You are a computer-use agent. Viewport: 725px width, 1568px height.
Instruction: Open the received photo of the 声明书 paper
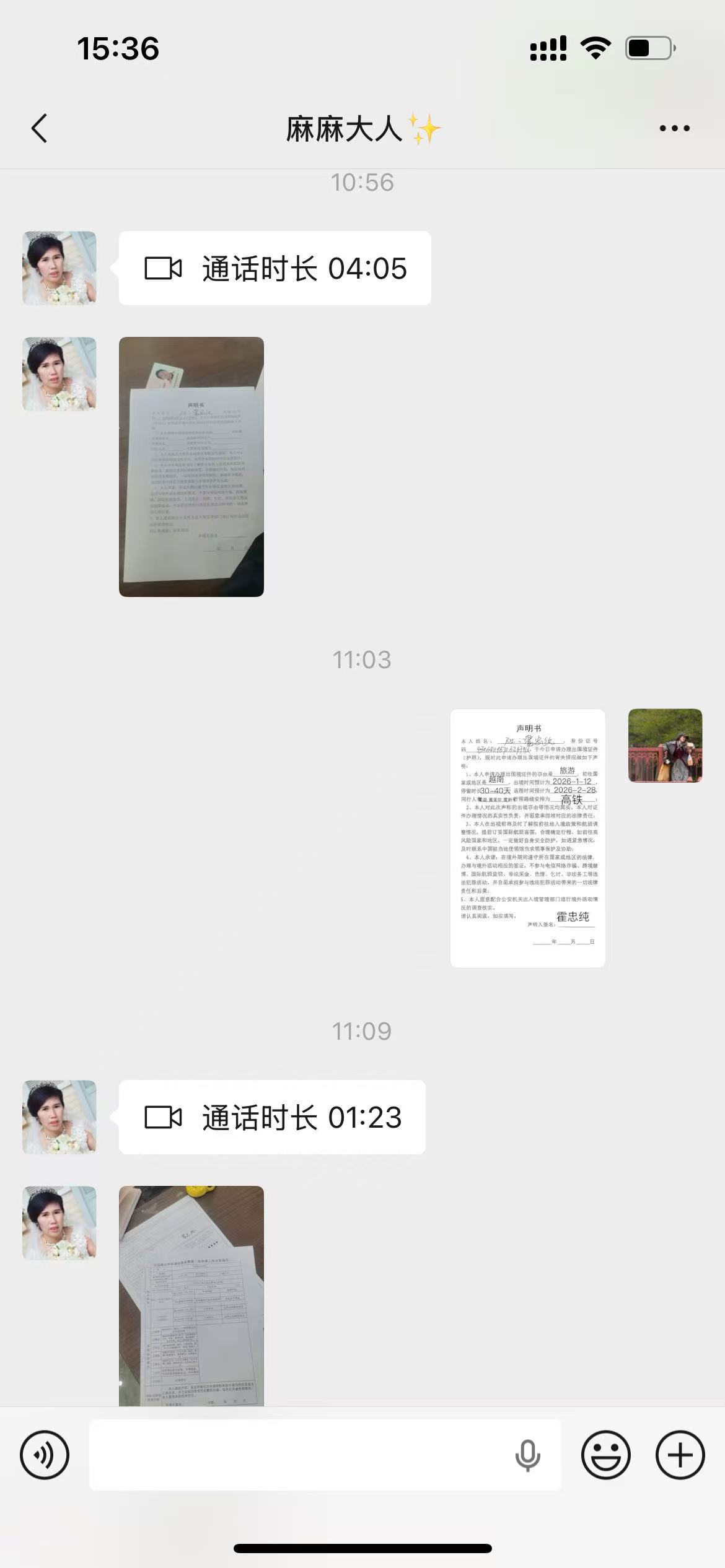point(191,466)
